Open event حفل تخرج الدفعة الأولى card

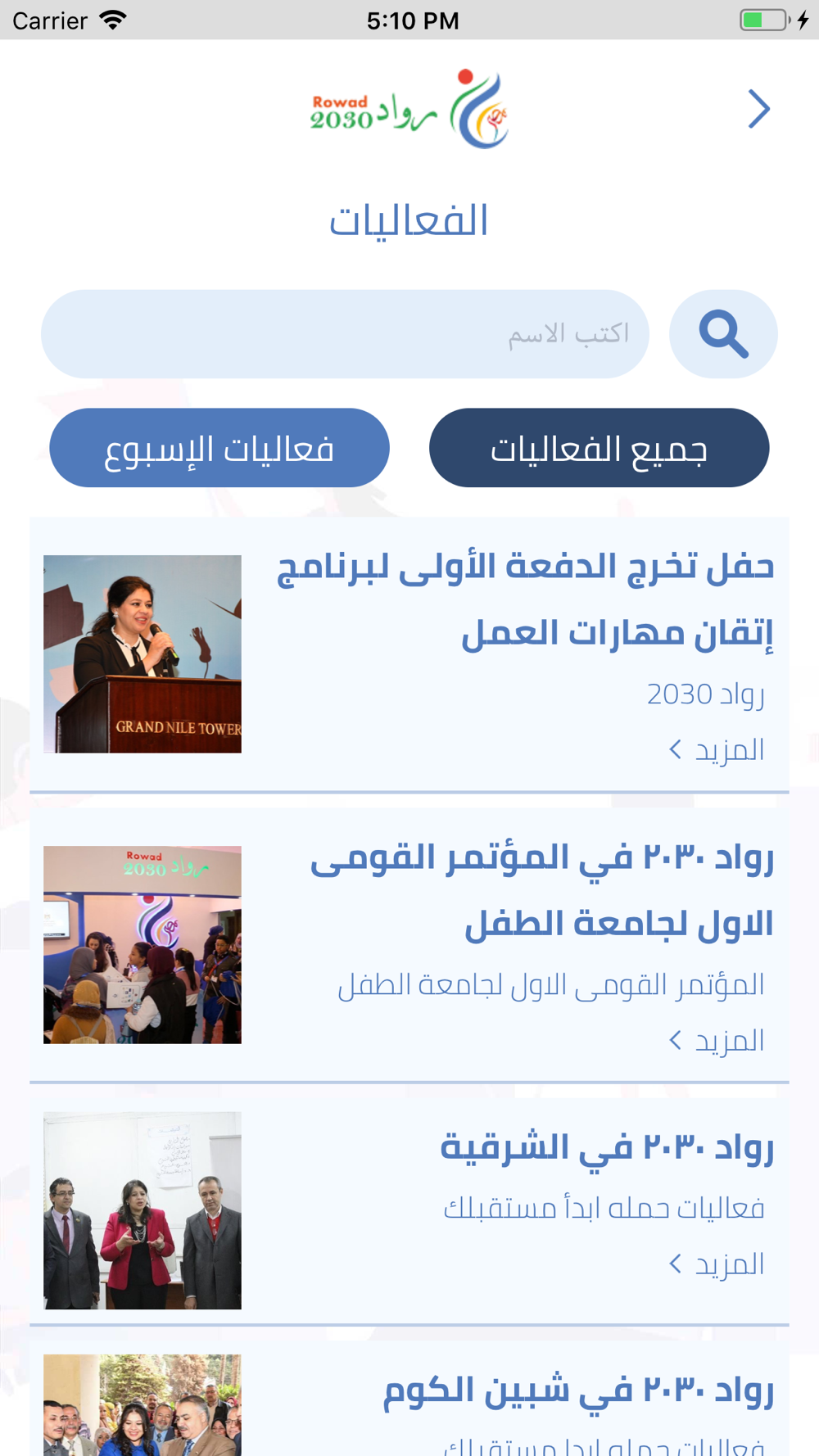tap(409, 654)
